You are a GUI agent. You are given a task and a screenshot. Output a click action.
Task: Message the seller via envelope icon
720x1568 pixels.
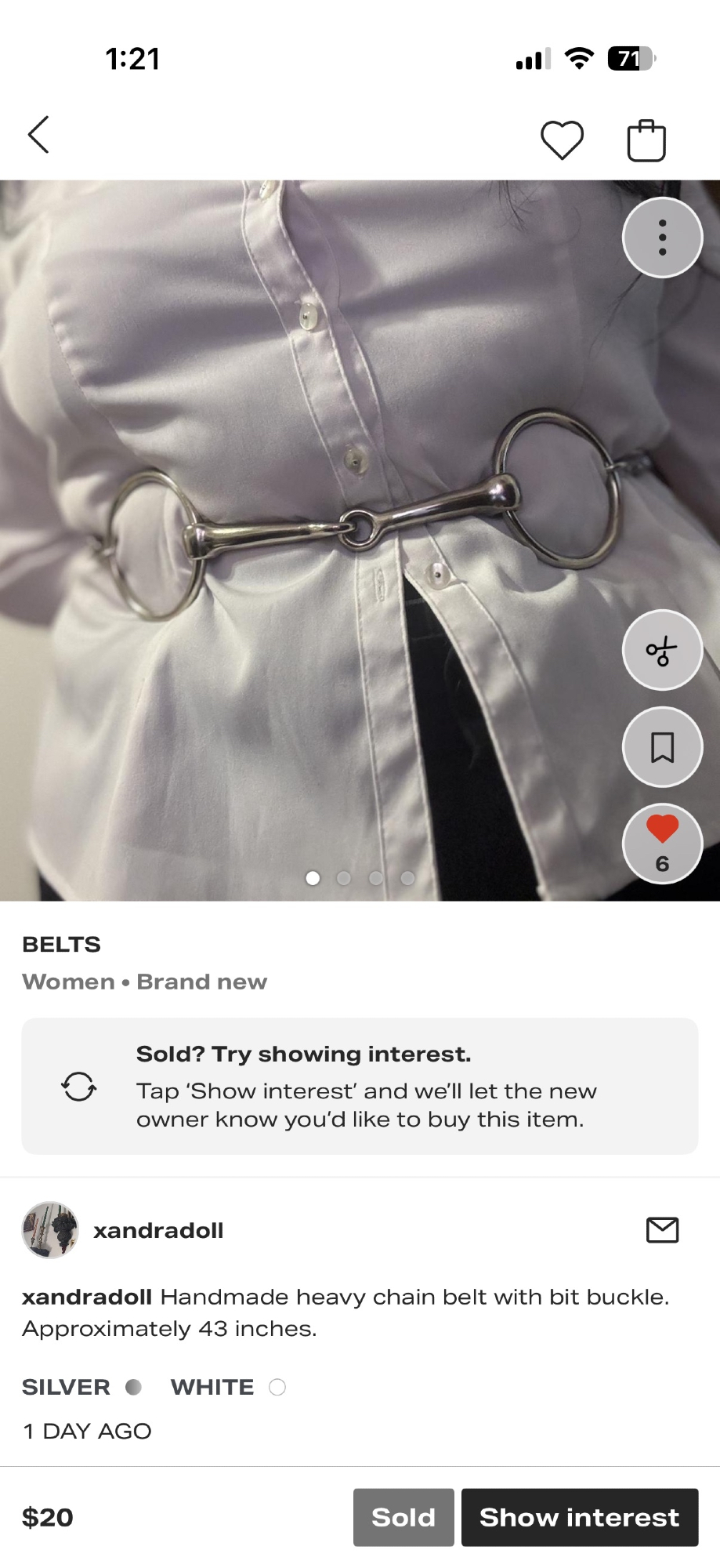(662, 1230)
